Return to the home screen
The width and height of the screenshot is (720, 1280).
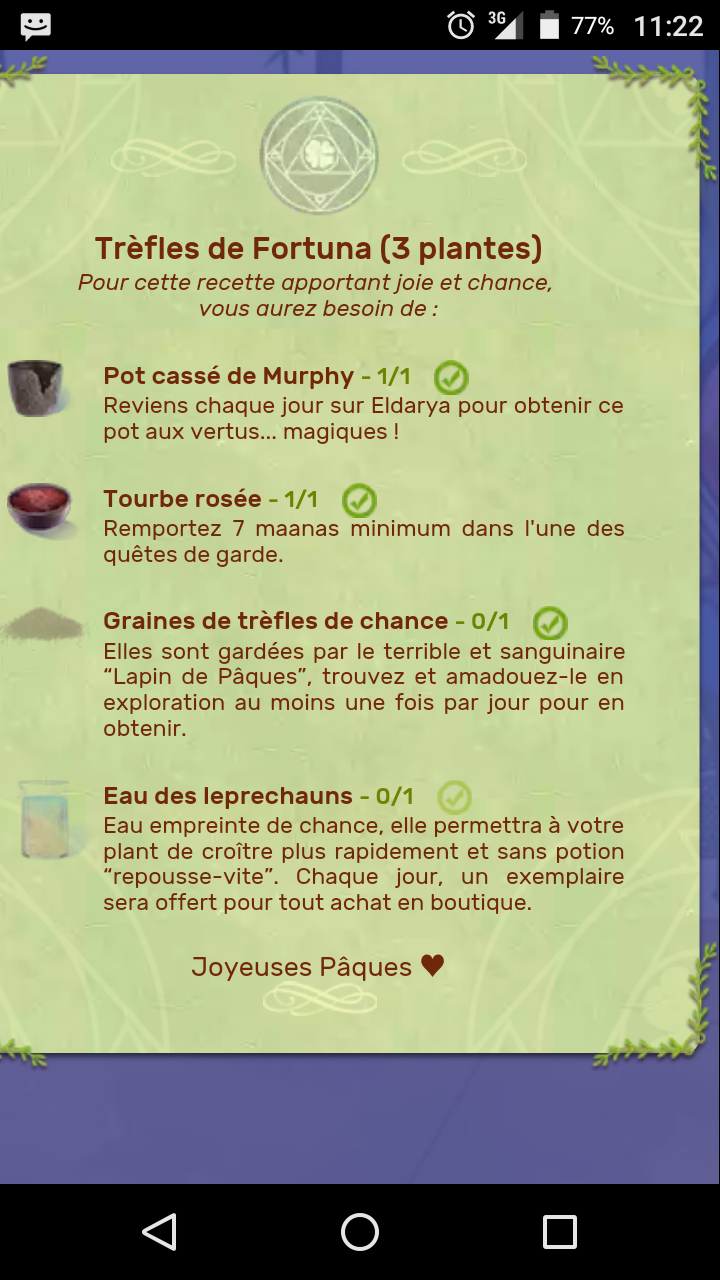(x=360, y=1232)
